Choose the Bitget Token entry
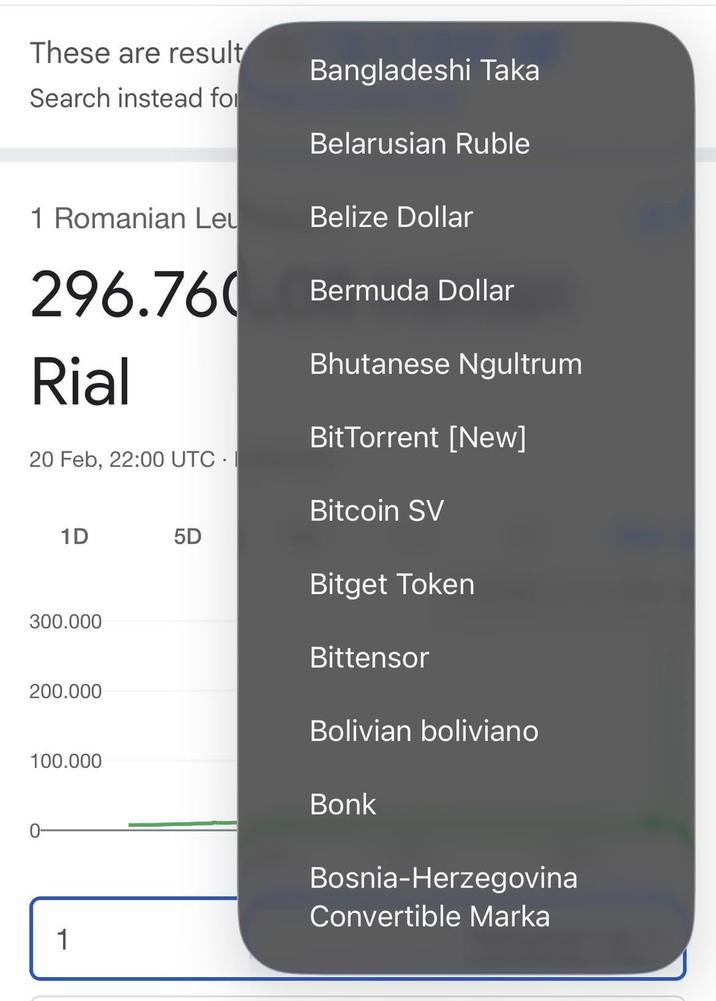 [392, 584]
